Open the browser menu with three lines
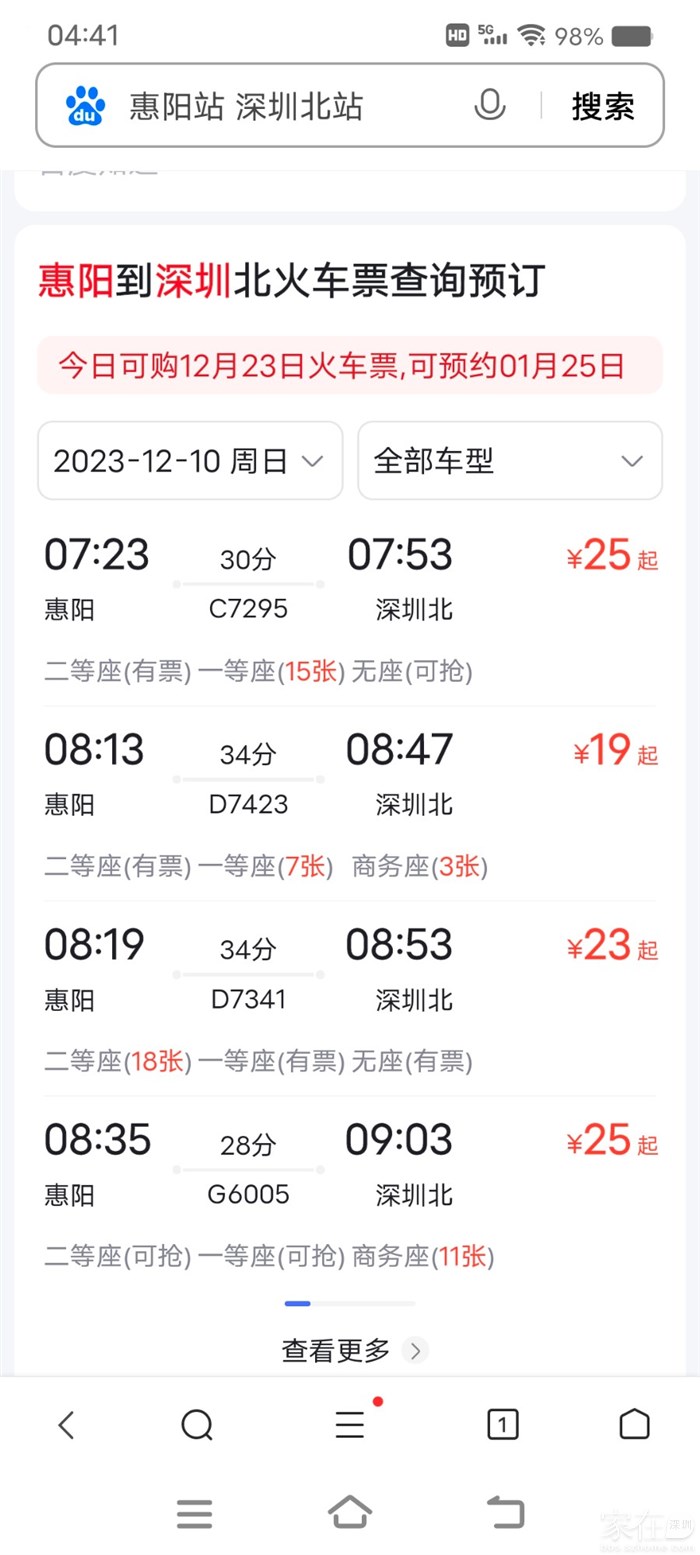 pyautogui.click(x=350, y=1424)
